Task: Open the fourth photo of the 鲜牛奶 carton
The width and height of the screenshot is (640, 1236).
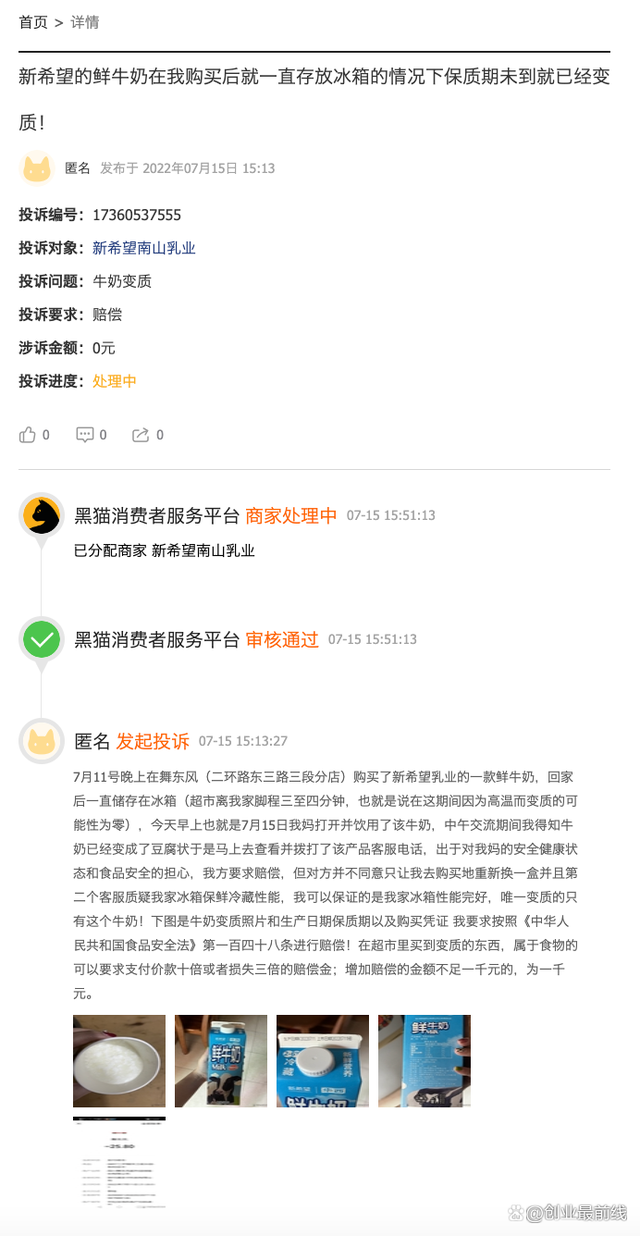Action: [x=424, y=1060]
